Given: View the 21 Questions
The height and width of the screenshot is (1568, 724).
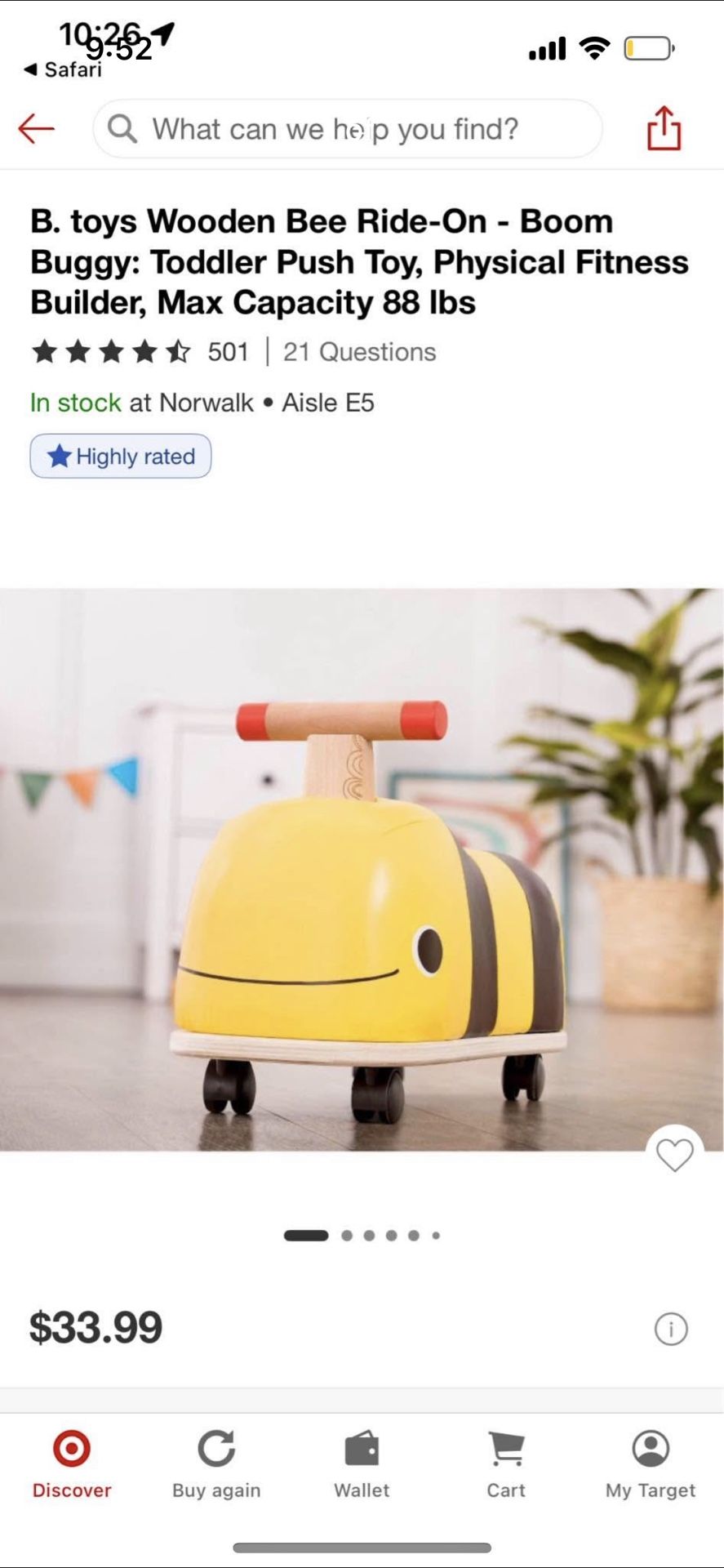Looking at the screenshot, I should tap(359, 352).
